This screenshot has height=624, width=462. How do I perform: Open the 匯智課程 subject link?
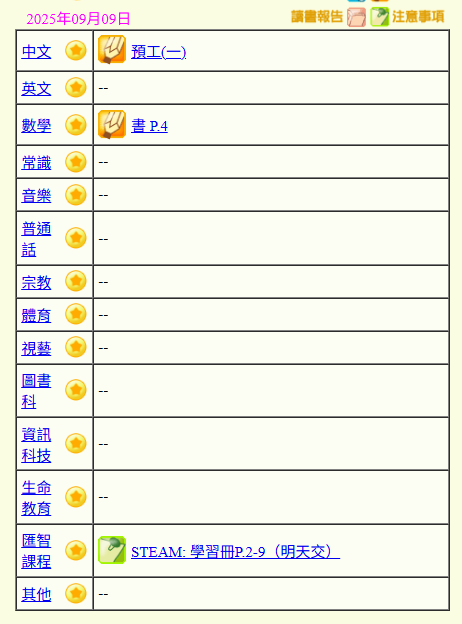pos(36,551)
